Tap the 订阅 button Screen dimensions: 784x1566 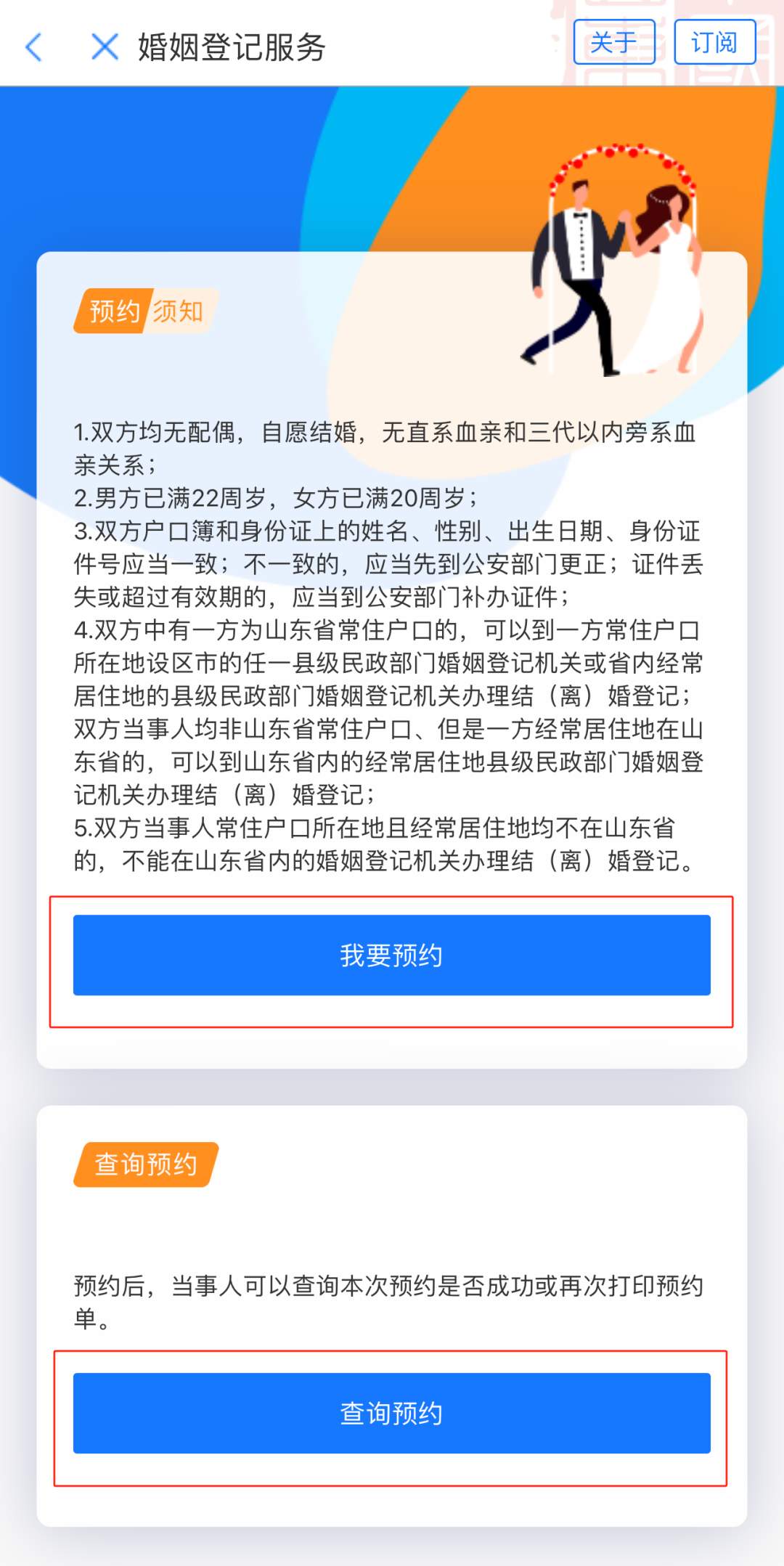click(x=714, y=42)
